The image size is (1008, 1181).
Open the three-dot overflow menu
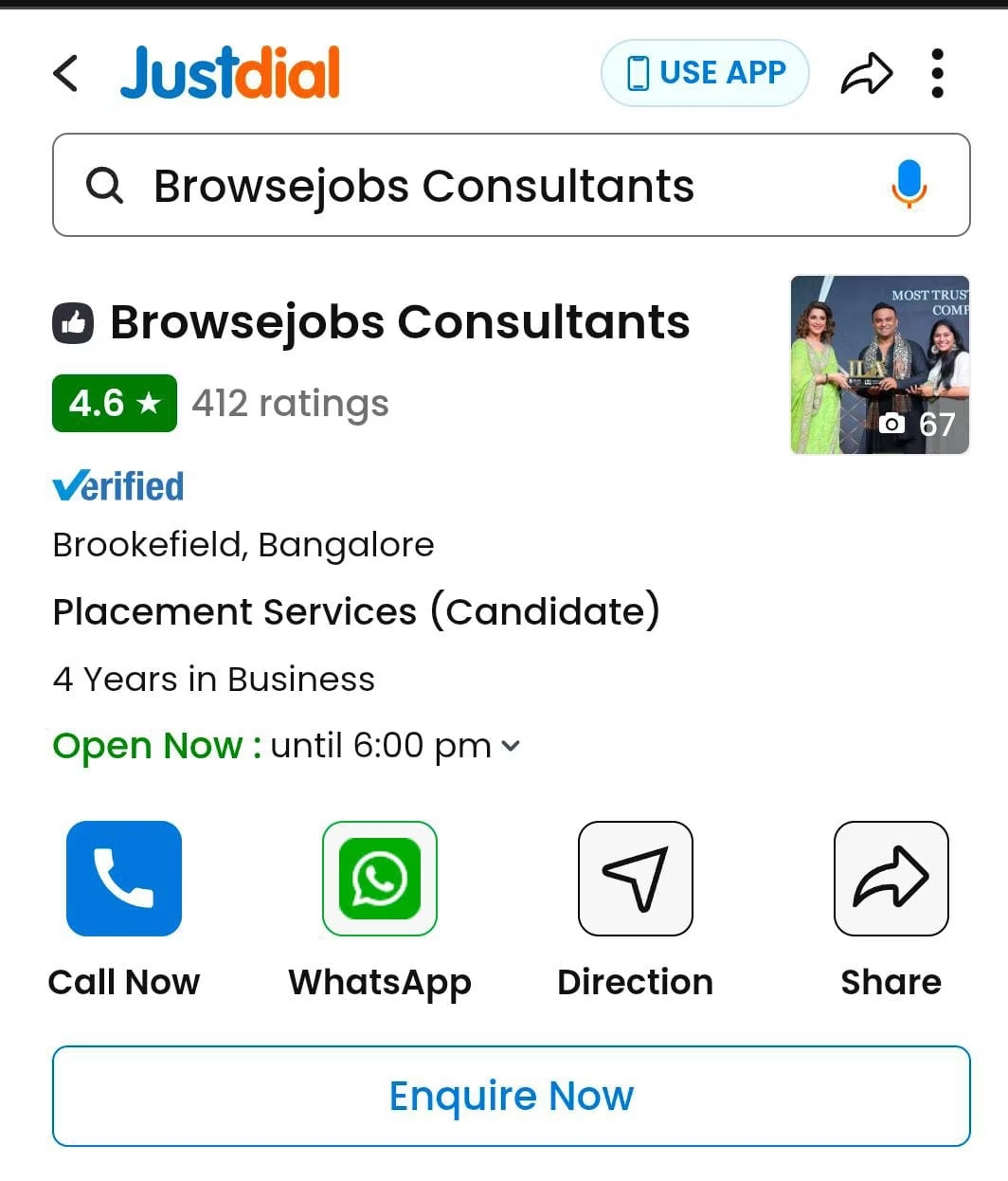pos(937,73)
